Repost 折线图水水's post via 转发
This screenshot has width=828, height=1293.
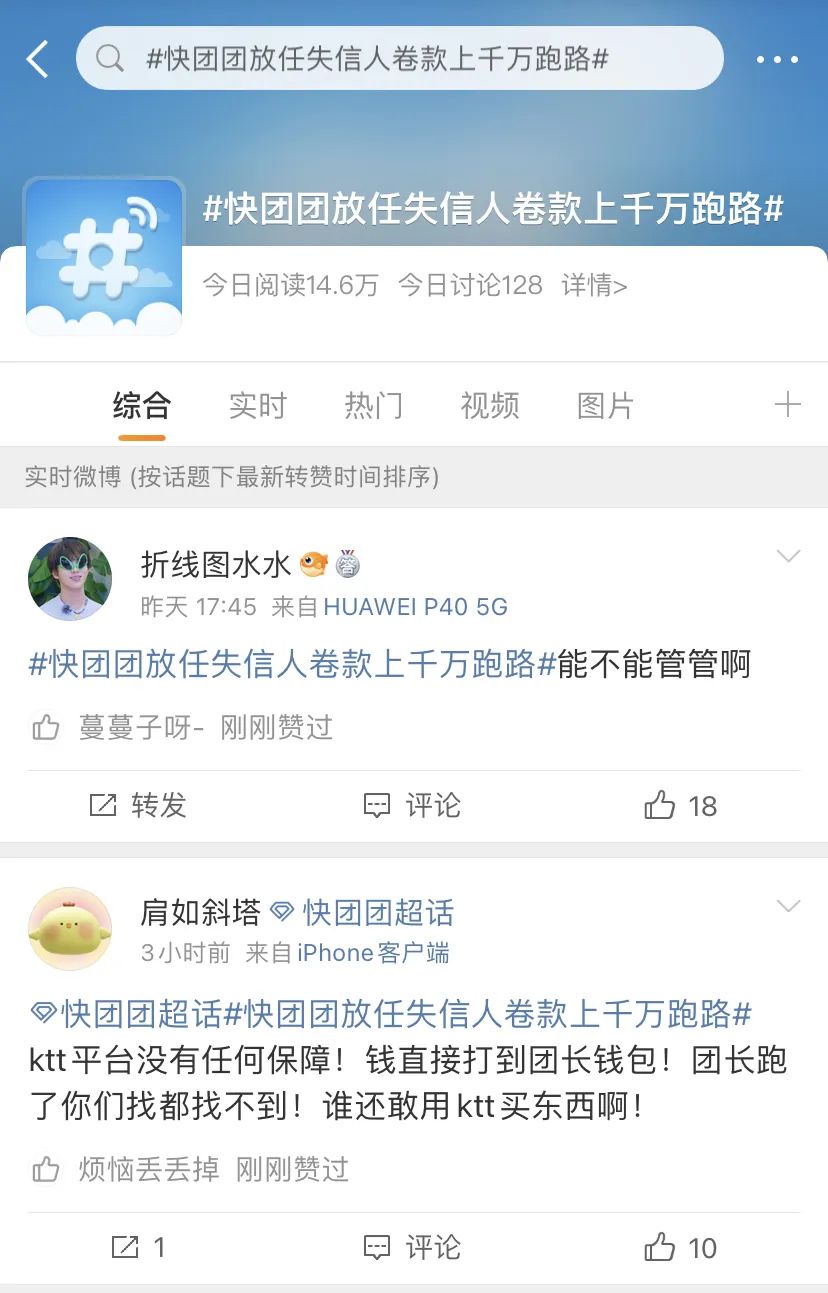click(x=138, y=805)
